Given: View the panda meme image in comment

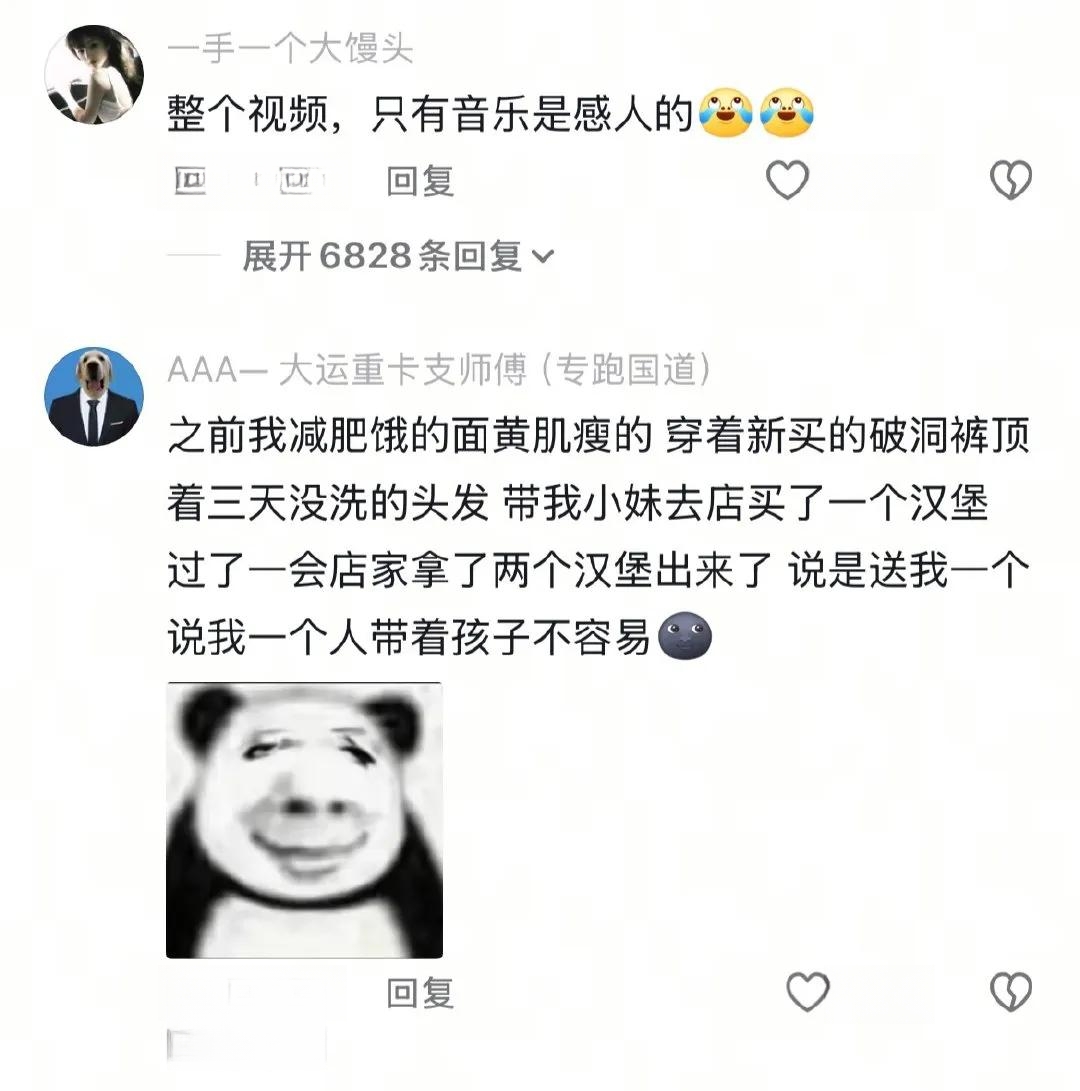Looking at the screenshot, I should (304, 820).
